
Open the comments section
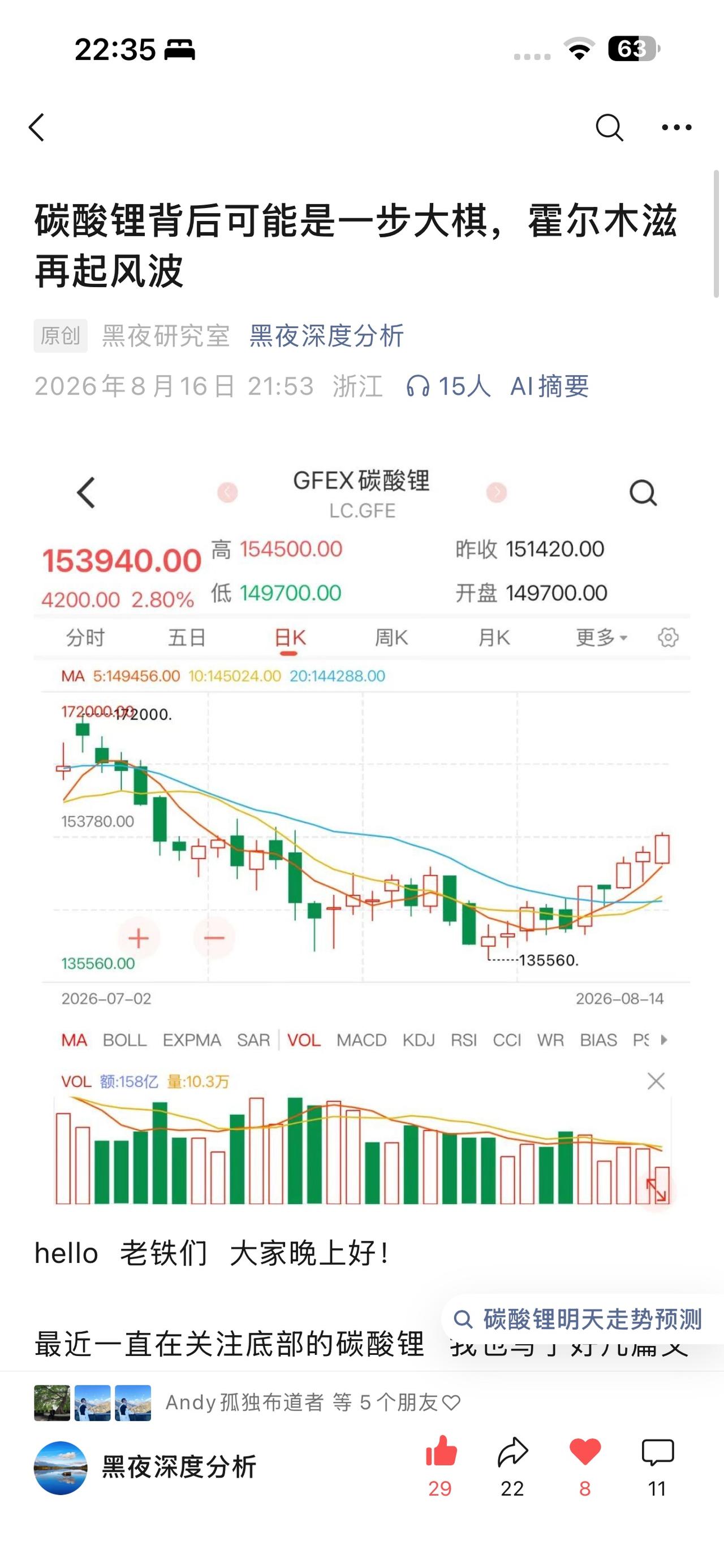[658, 1466]
